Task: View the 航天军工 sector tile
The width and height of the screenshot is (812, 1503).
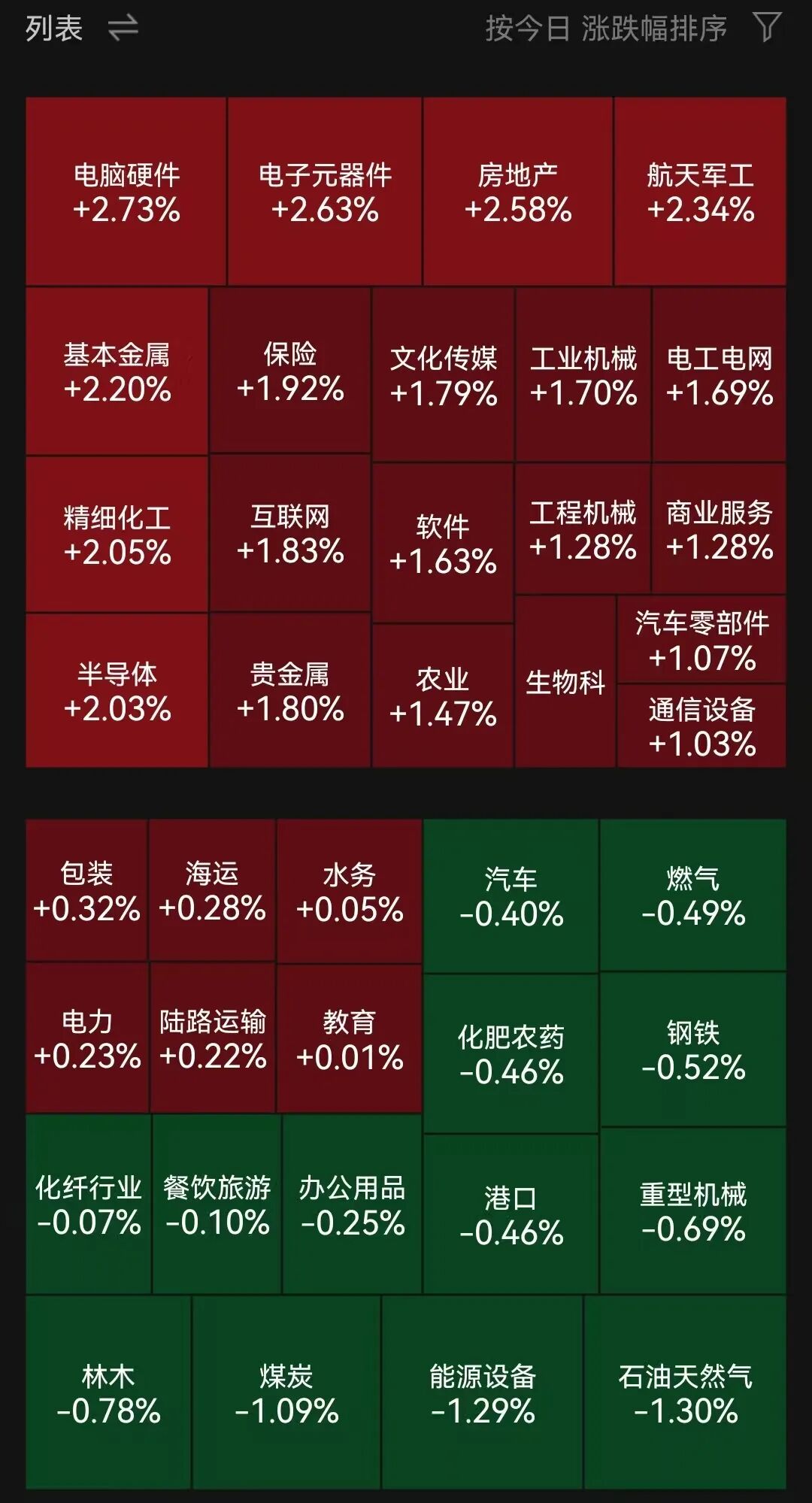Action: point(701,190)
